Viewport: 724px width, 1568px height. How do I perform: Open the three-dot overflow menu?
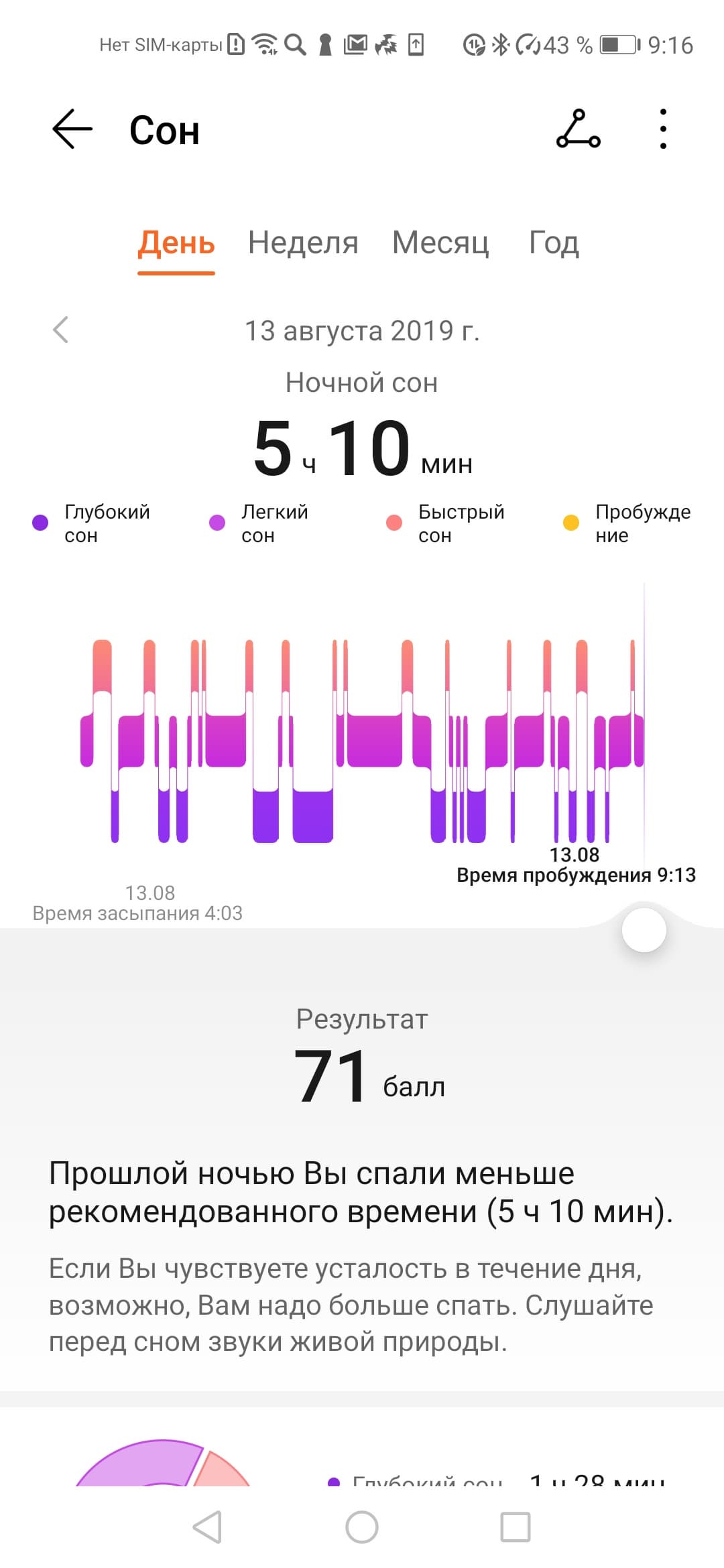point(663,129)
